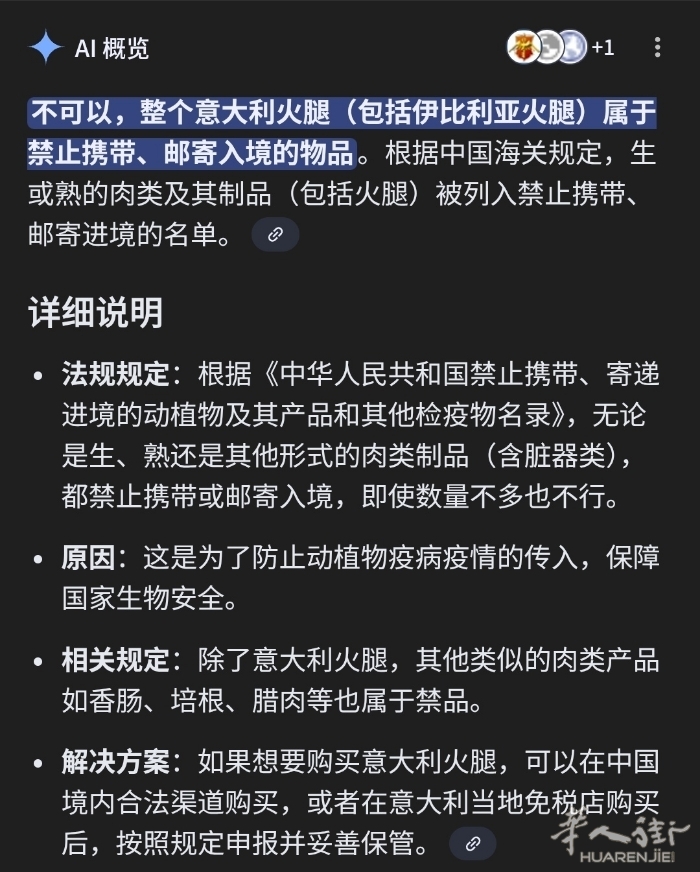This screenshot has width=700, height=872.
Task: Open the source link after 解决方案
Action: pos(472,843)
